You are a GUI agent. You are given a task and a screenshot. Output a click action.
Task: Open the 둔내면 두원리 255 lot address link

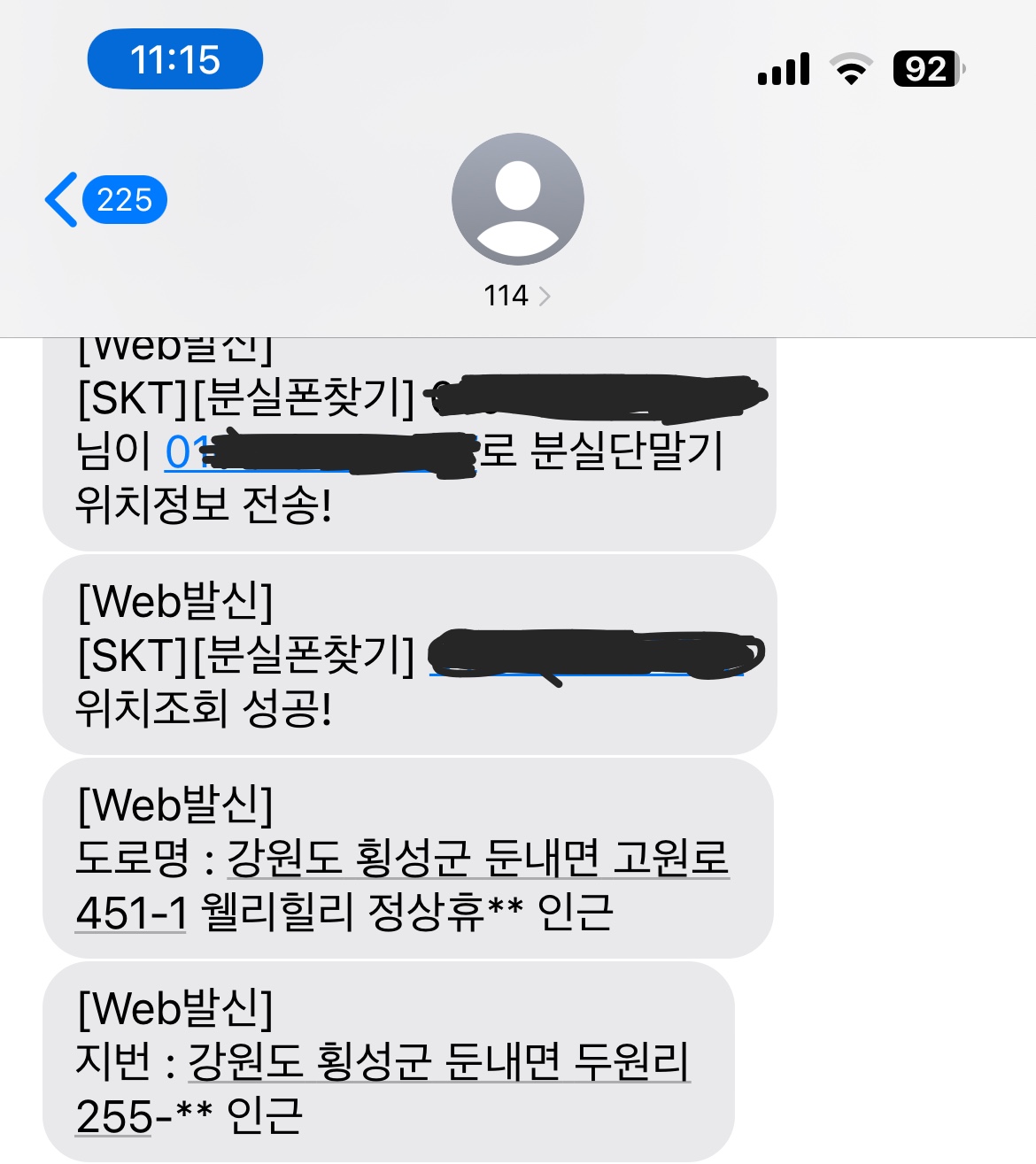pos(438,1060)
